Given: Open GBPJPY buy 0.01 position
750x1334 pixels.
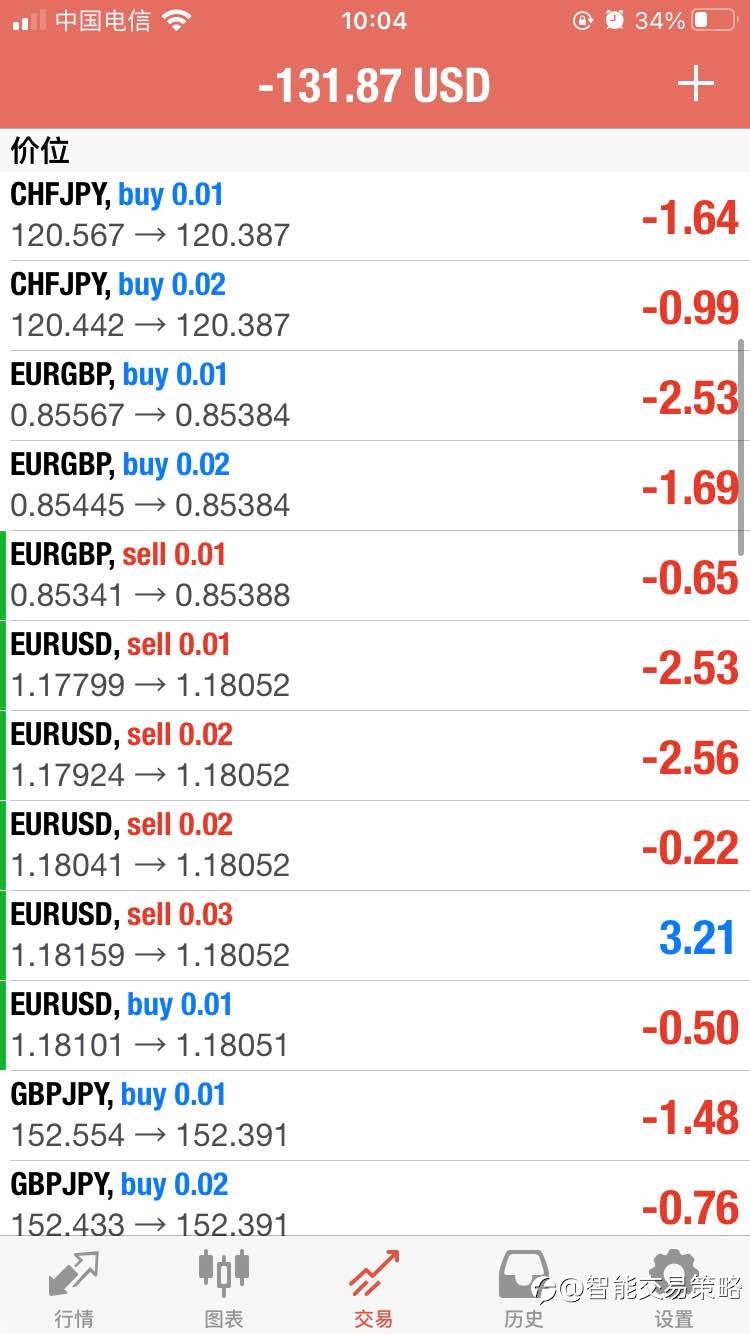Looking at the screenshot, I should [x=375, y=1116].
